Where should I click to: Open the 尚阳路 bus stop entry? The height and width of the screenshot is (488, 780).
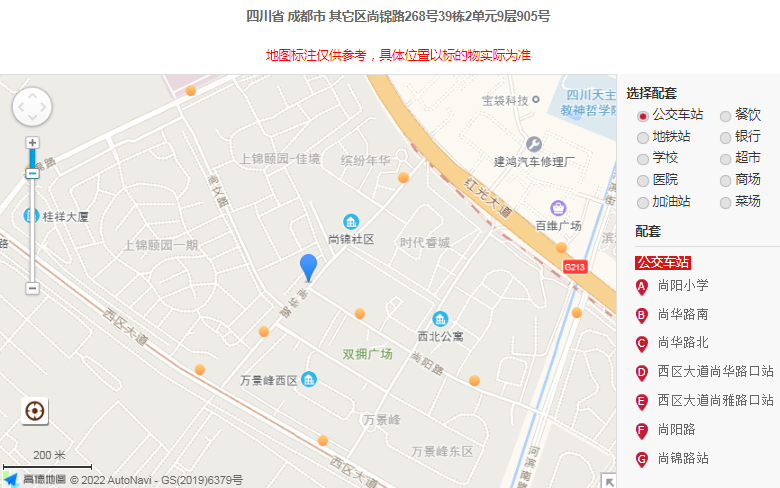(x=676, y=430)
